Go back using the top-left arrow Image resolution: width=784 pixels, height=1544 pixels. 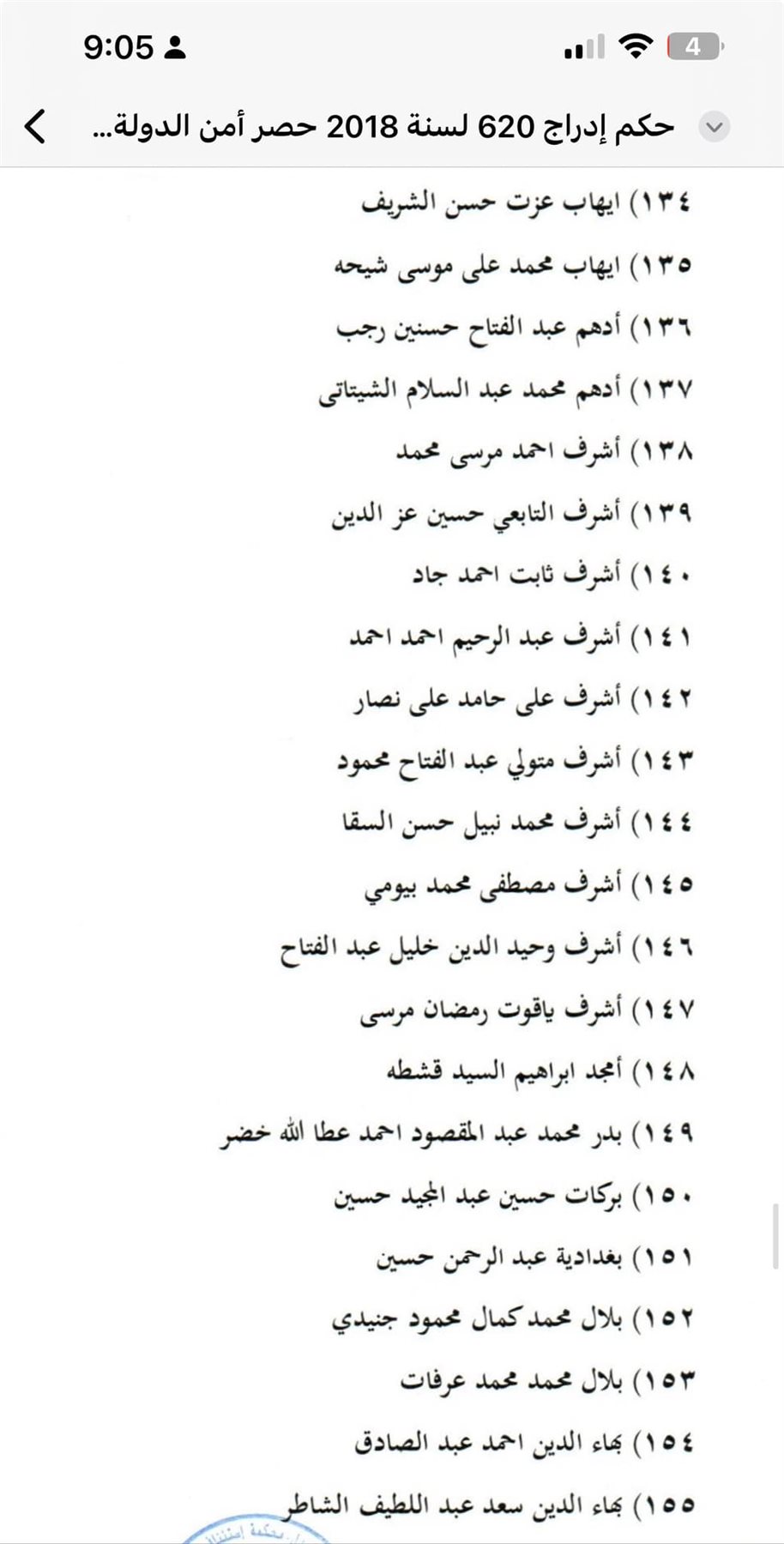[x=34, y=127]
